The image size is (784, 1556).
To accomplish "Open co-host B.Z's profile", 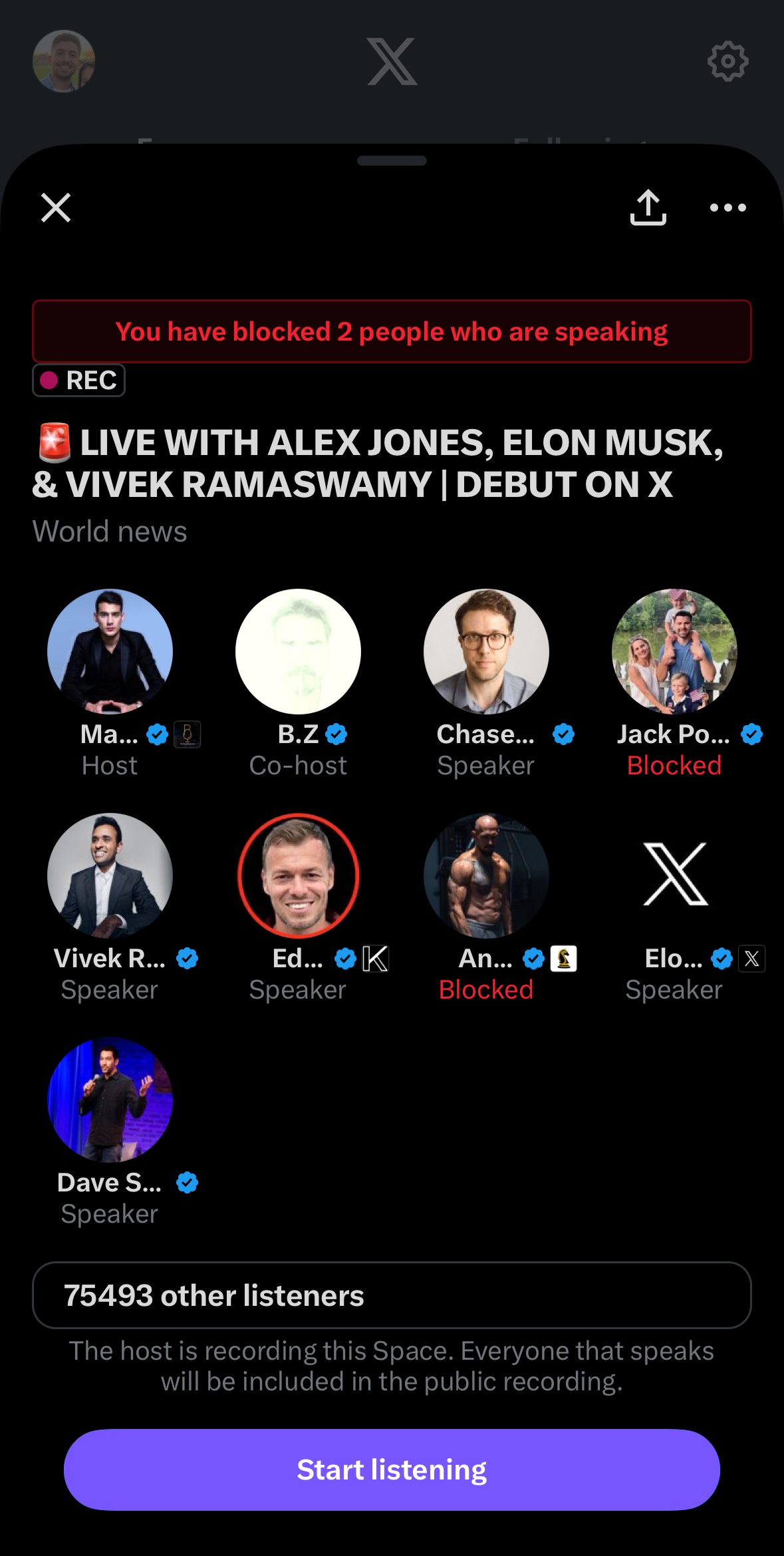I will 298,651.
